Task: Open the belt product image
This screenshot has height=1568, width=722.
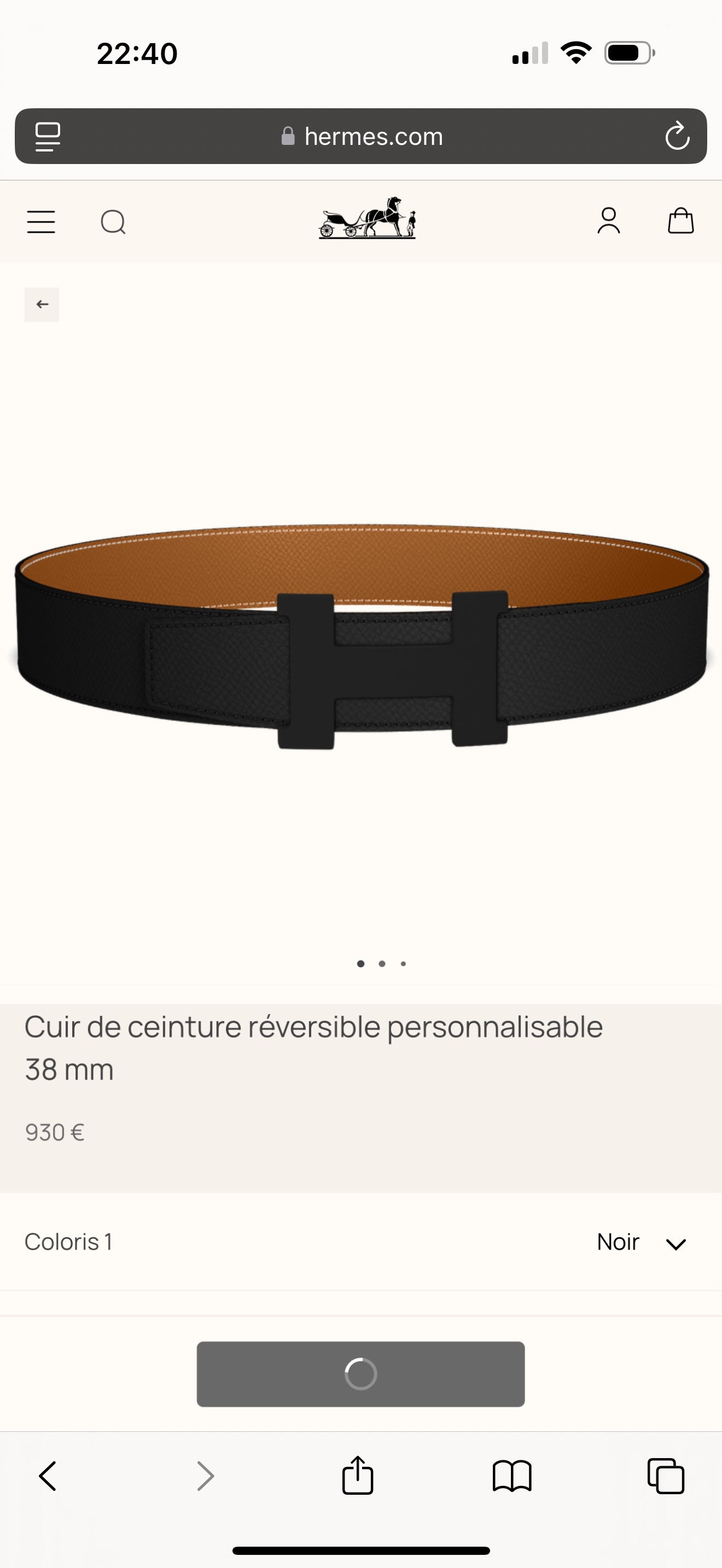Action: tap(361, 637)
